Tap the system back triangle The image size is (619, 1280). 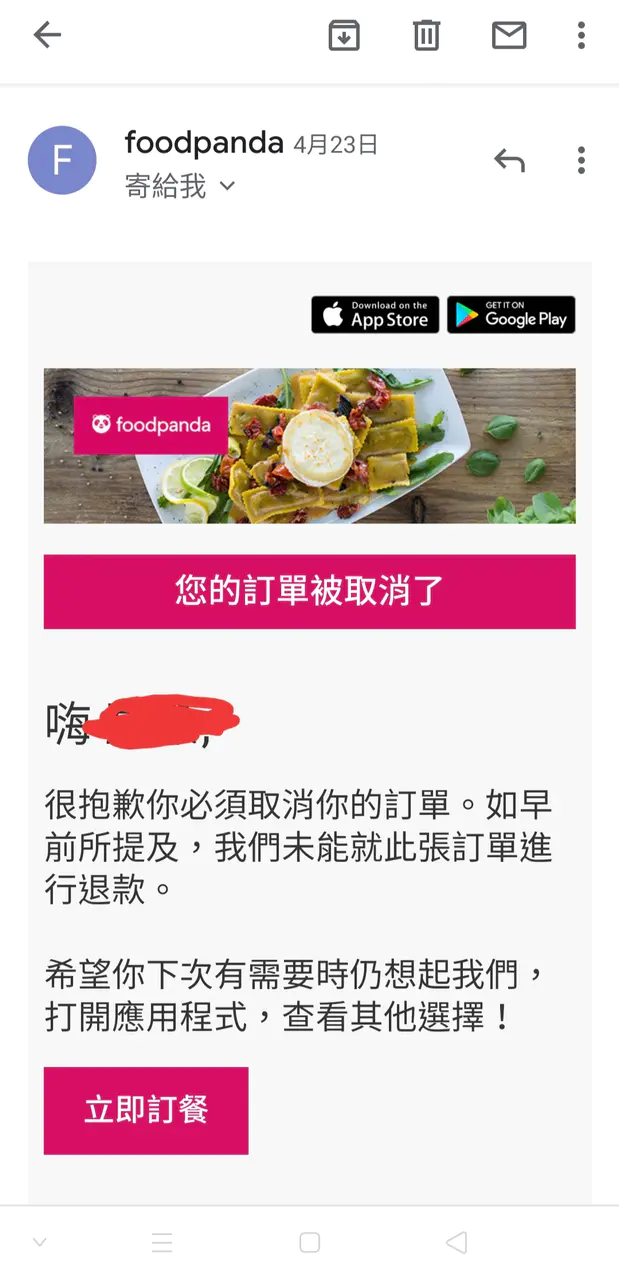[456, 1243]
